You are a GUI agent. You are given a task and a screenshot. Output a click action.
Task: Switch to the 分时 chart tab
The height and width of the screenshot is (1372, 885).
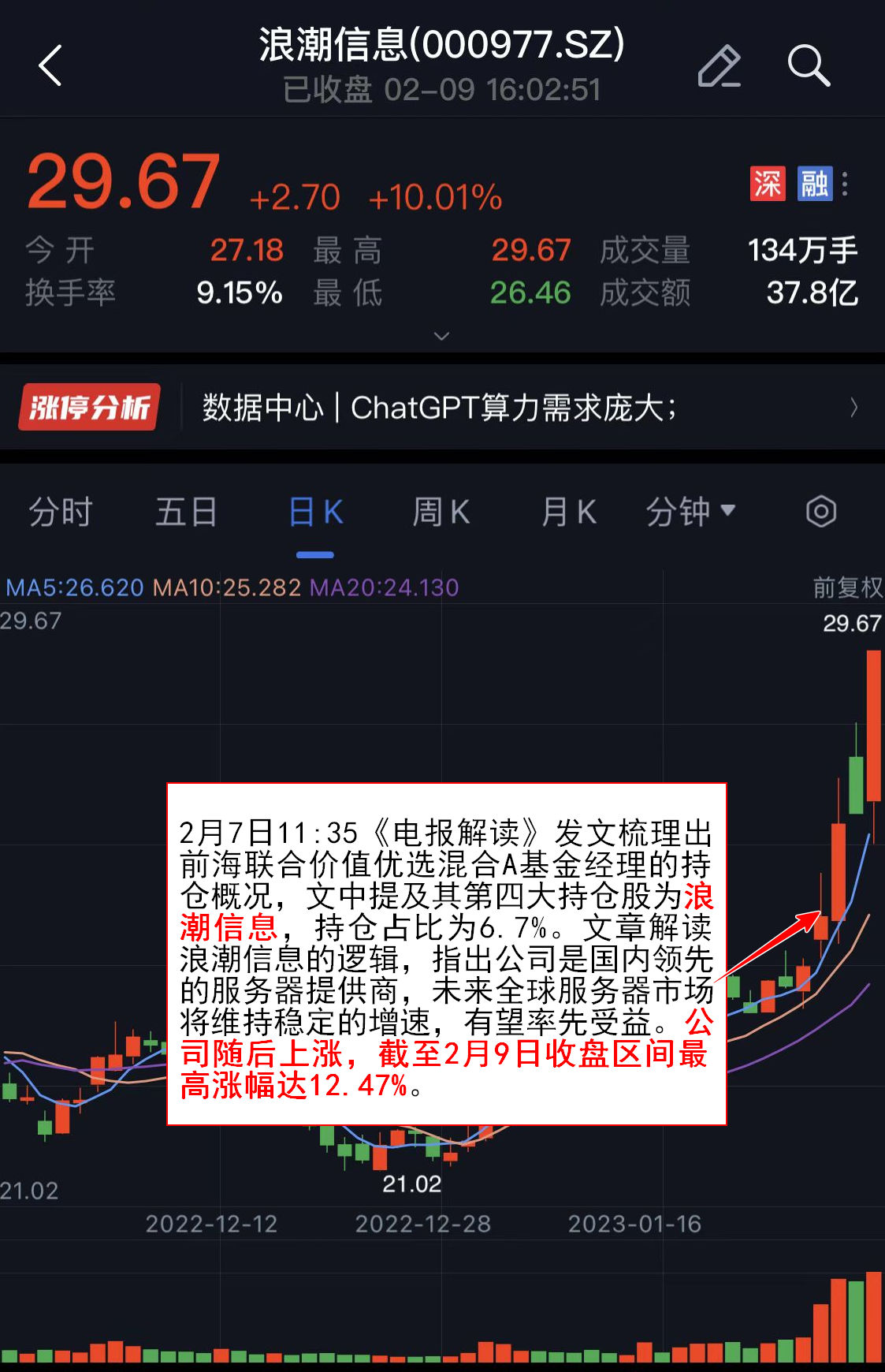tap(61, 513)
